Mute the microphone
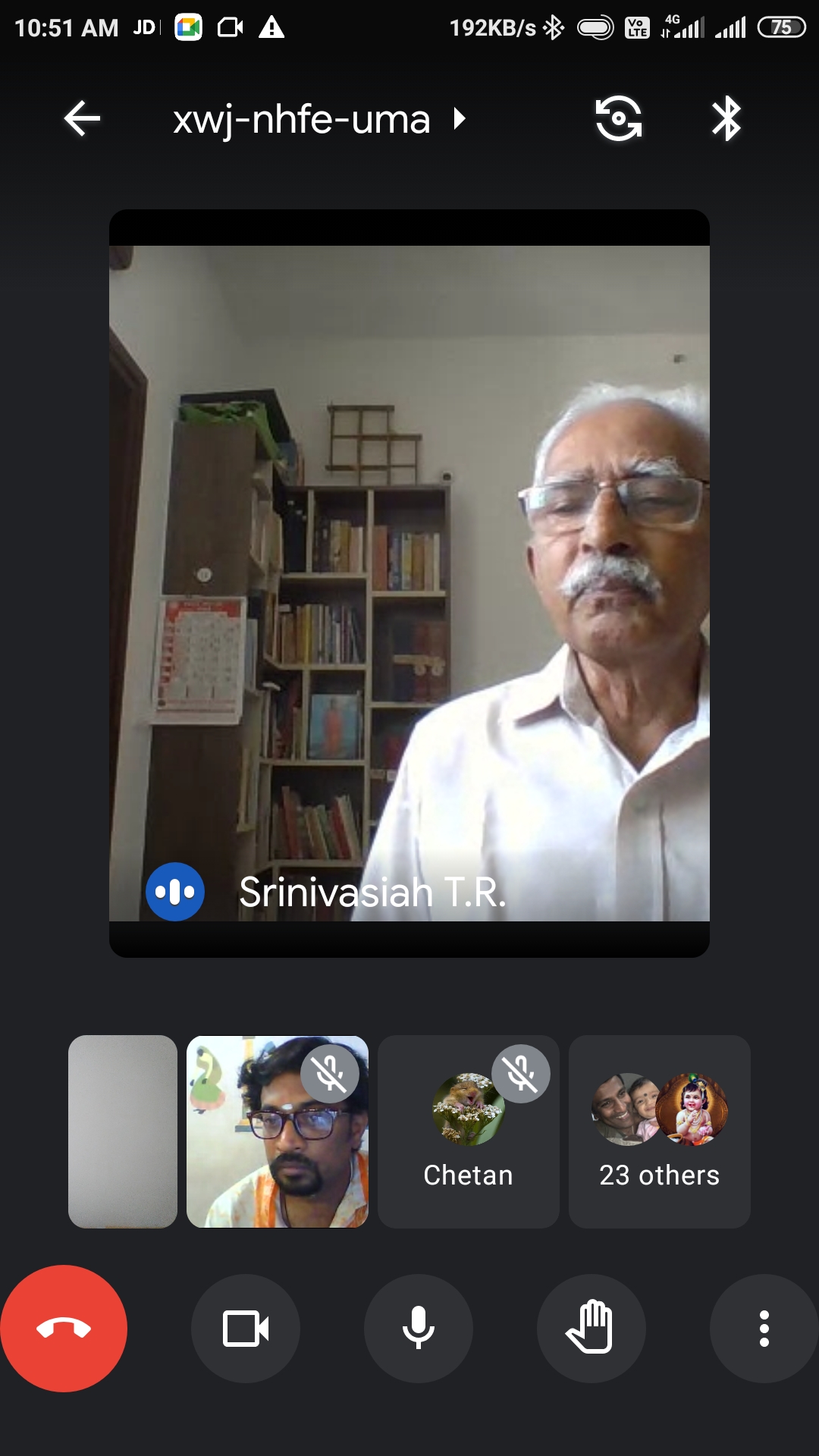Screen dimensions: 819x1456 coord(419,1329)
